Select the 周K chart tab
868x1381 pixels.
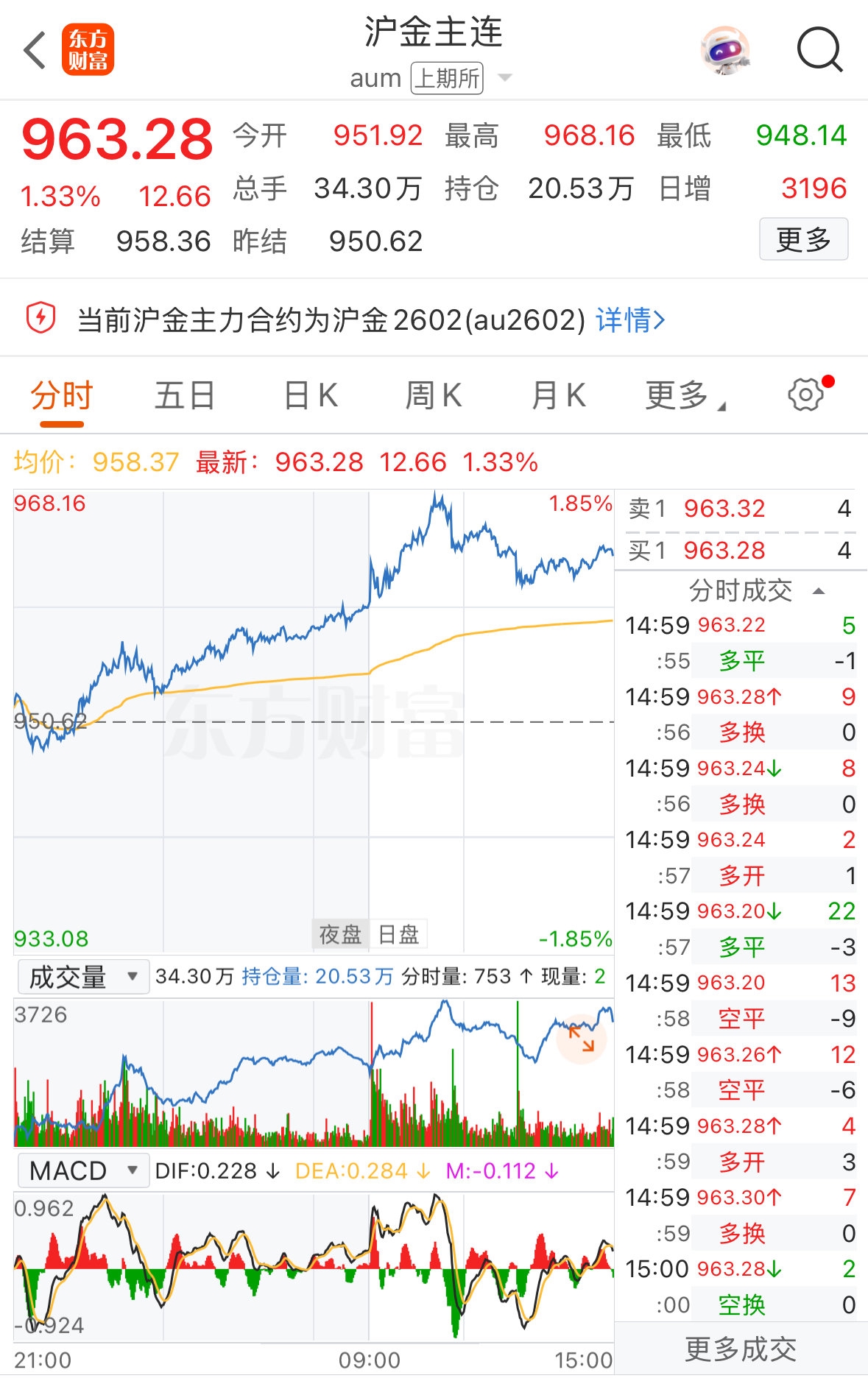434,395
